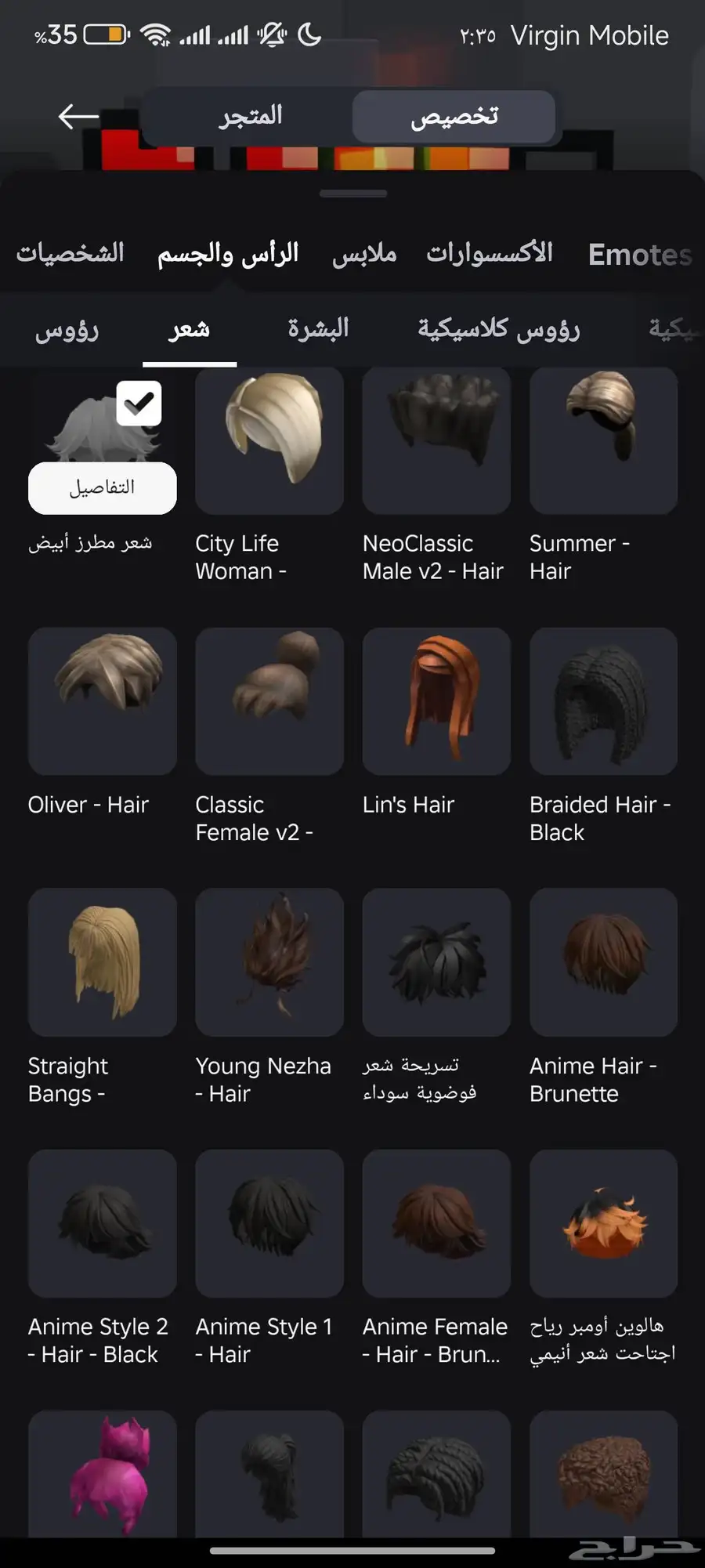Switch to the الأكسسوارات category
This screenshot has height=1568, width=705.
(x=490, y=253)
